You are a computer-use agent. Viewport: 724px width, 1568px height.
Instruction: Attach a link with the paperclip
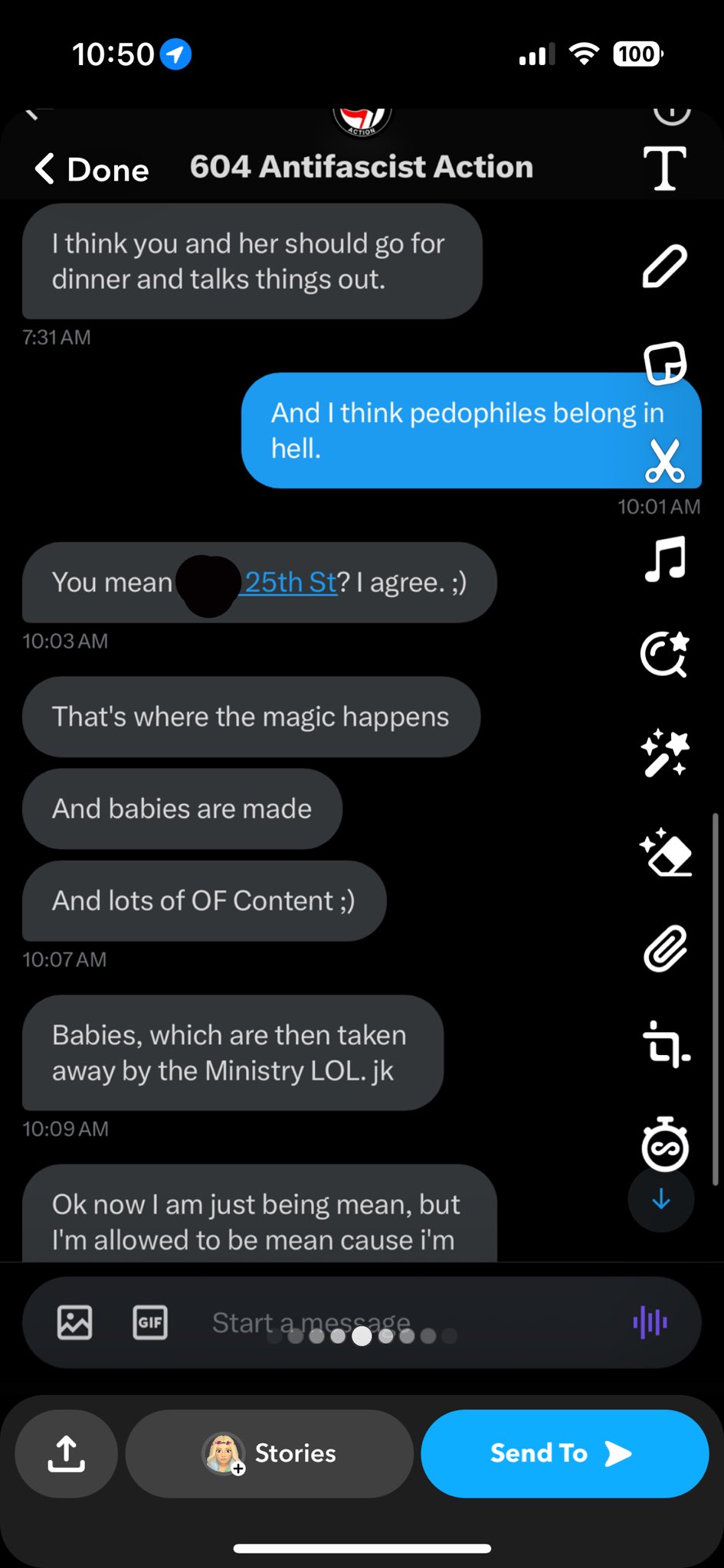pos(664,949)
